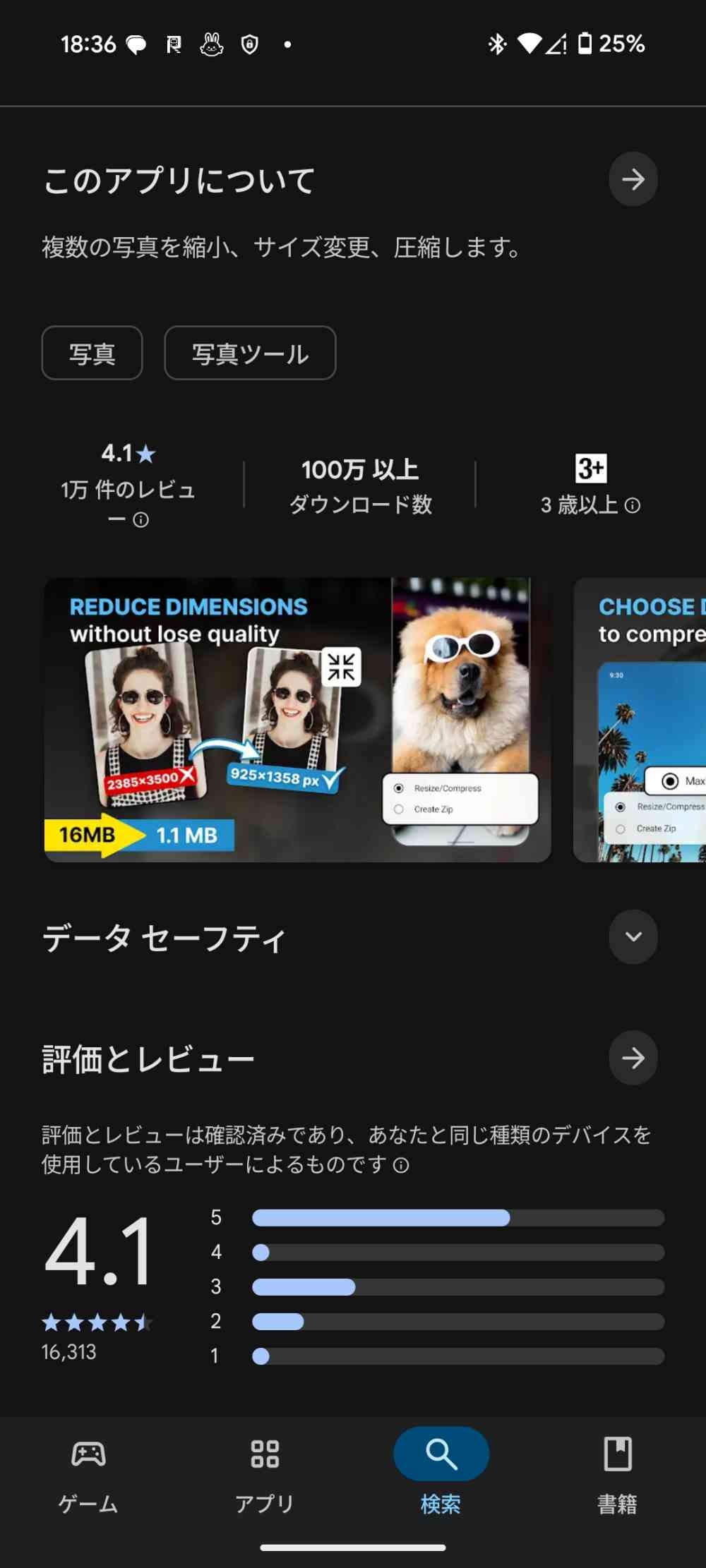Go to the 検索 tab
The image size is (706, 1568).
pos(441,1472)
